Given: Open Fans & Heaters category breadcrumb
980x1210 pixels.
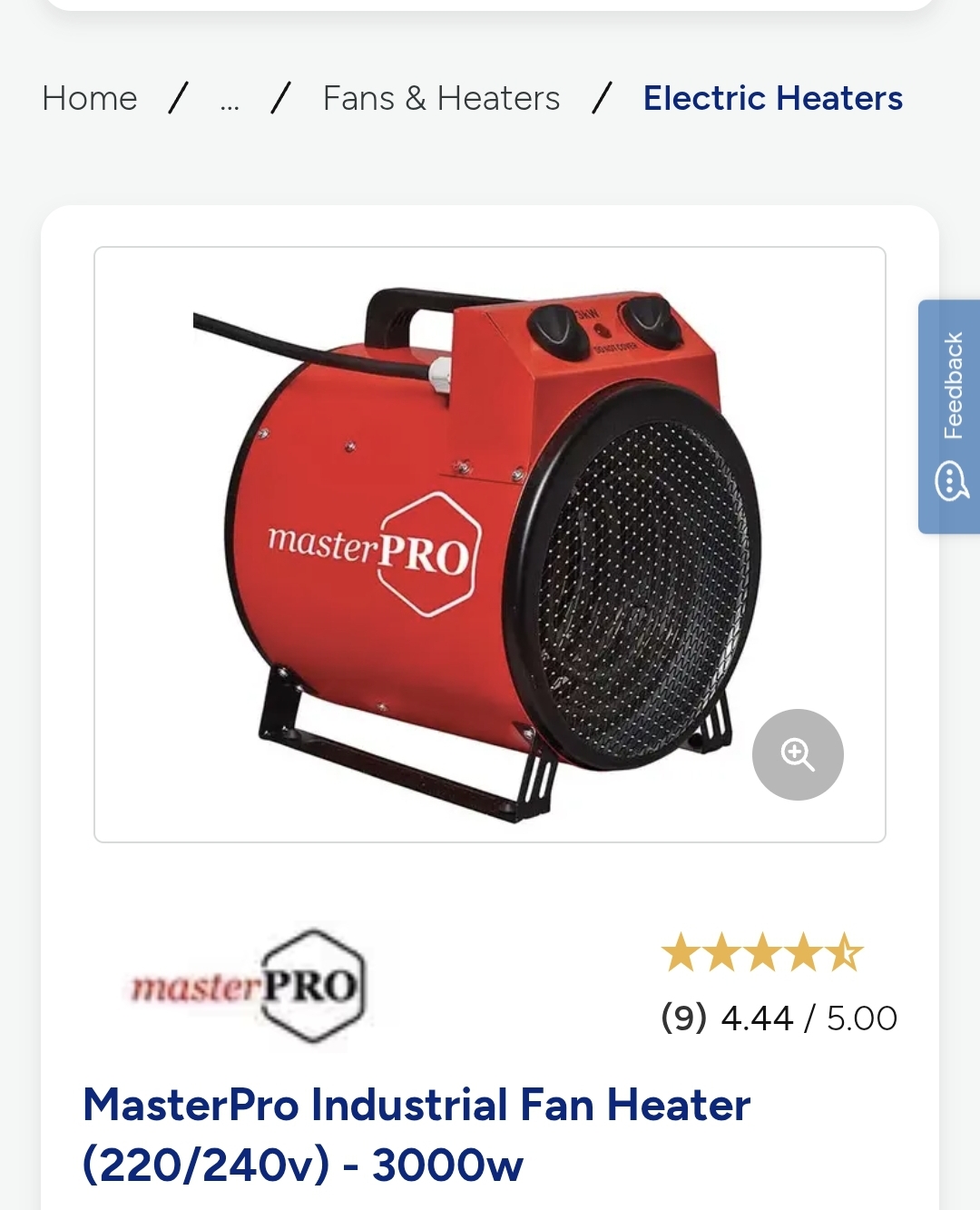Looking at the screenshot, I should point(441,98).
